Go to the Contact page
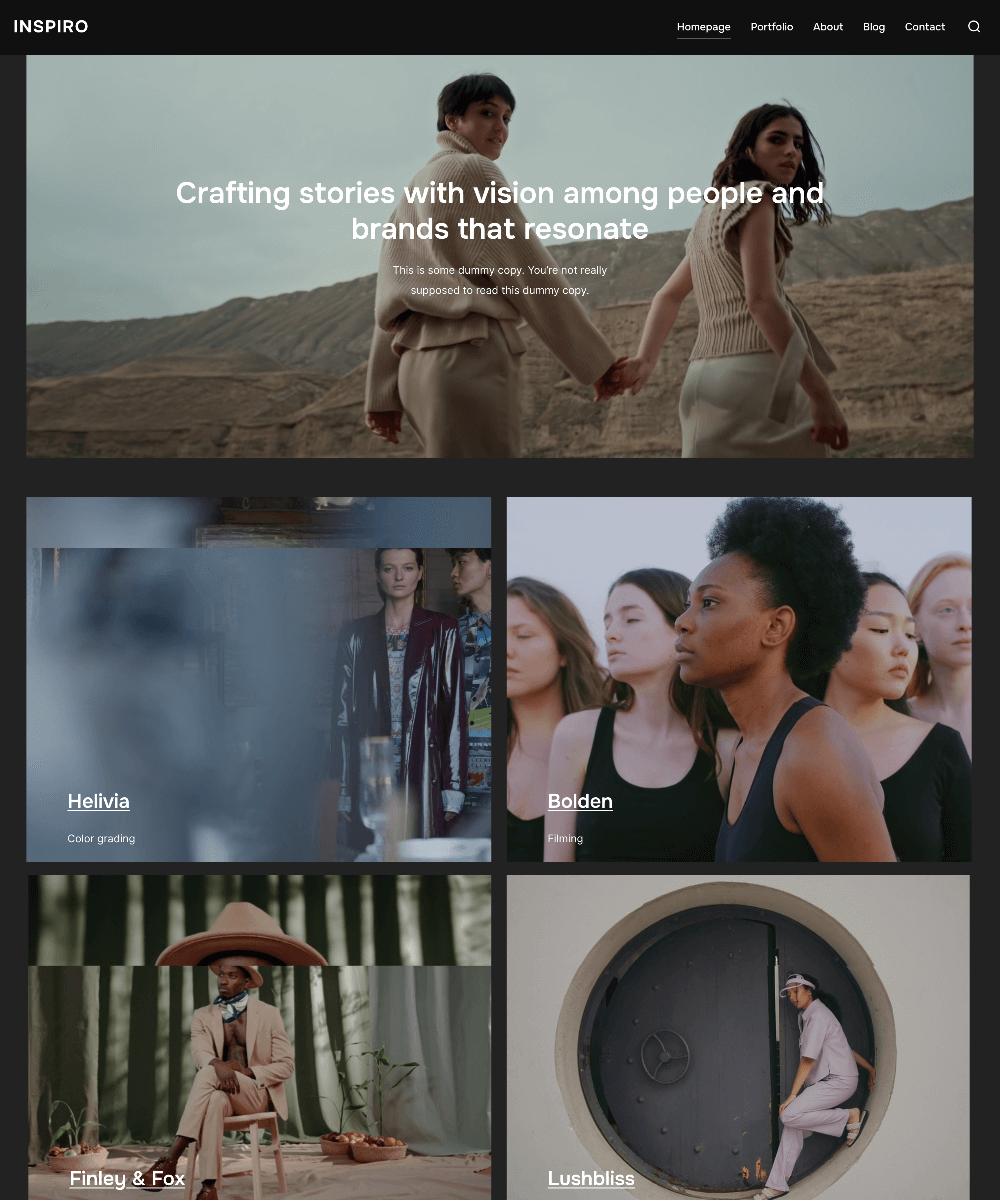The width and height of the screenshot is (1000, 1200). point(924,27)
